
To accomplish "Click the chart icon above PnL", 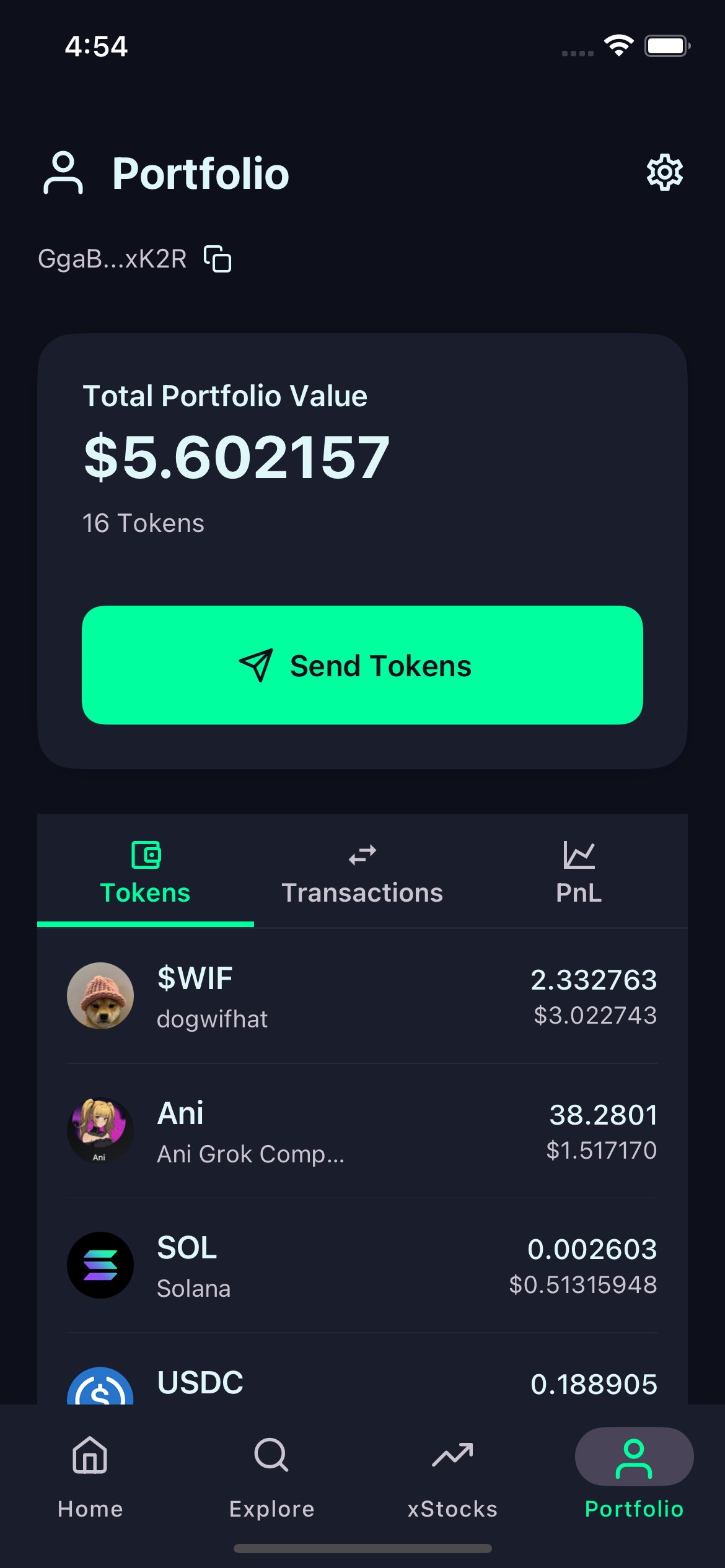I will click(580, 855).
